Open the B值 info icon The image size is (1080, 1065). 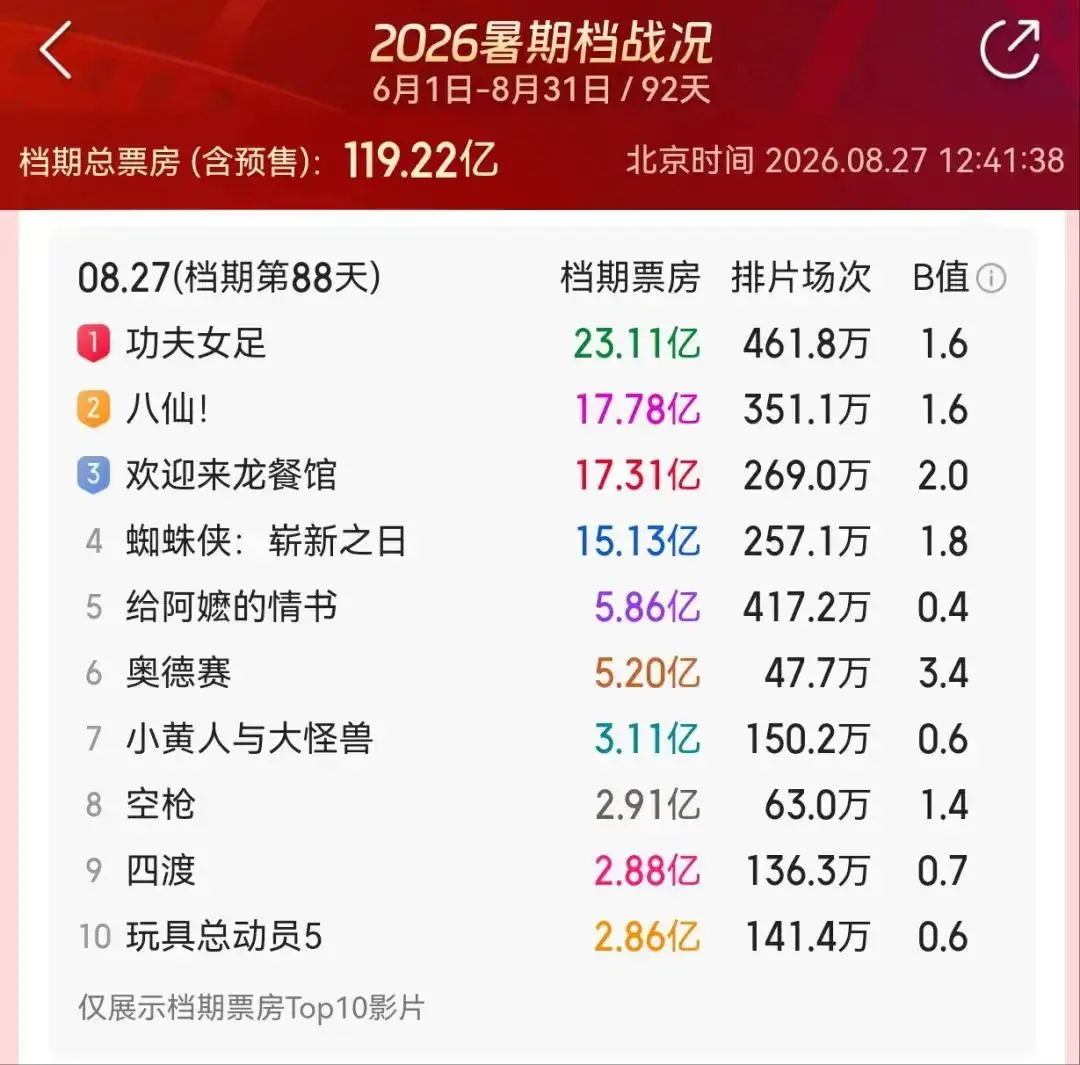(991, 278)
